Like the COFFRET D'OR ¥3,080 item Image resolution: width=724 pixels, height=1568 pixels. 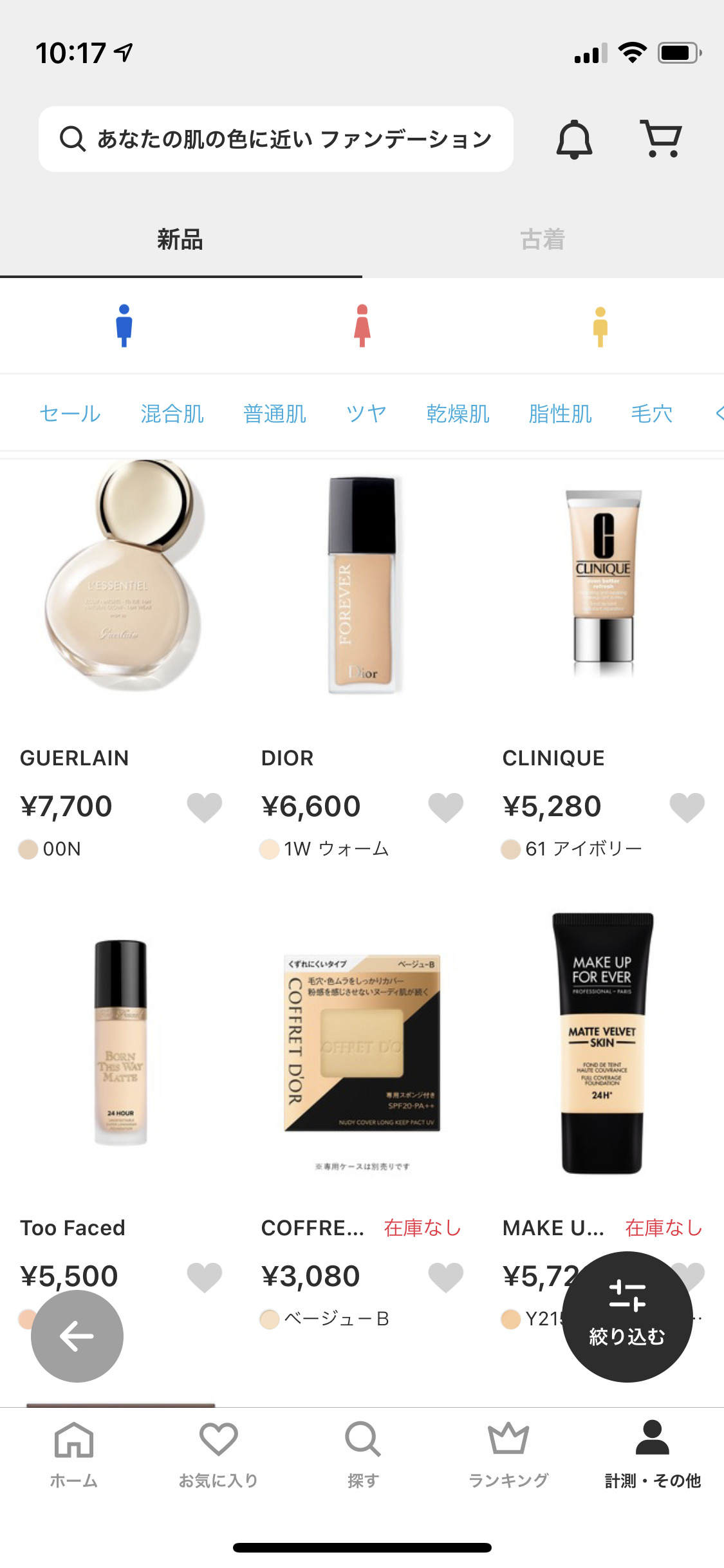(x=445, y=1277)
